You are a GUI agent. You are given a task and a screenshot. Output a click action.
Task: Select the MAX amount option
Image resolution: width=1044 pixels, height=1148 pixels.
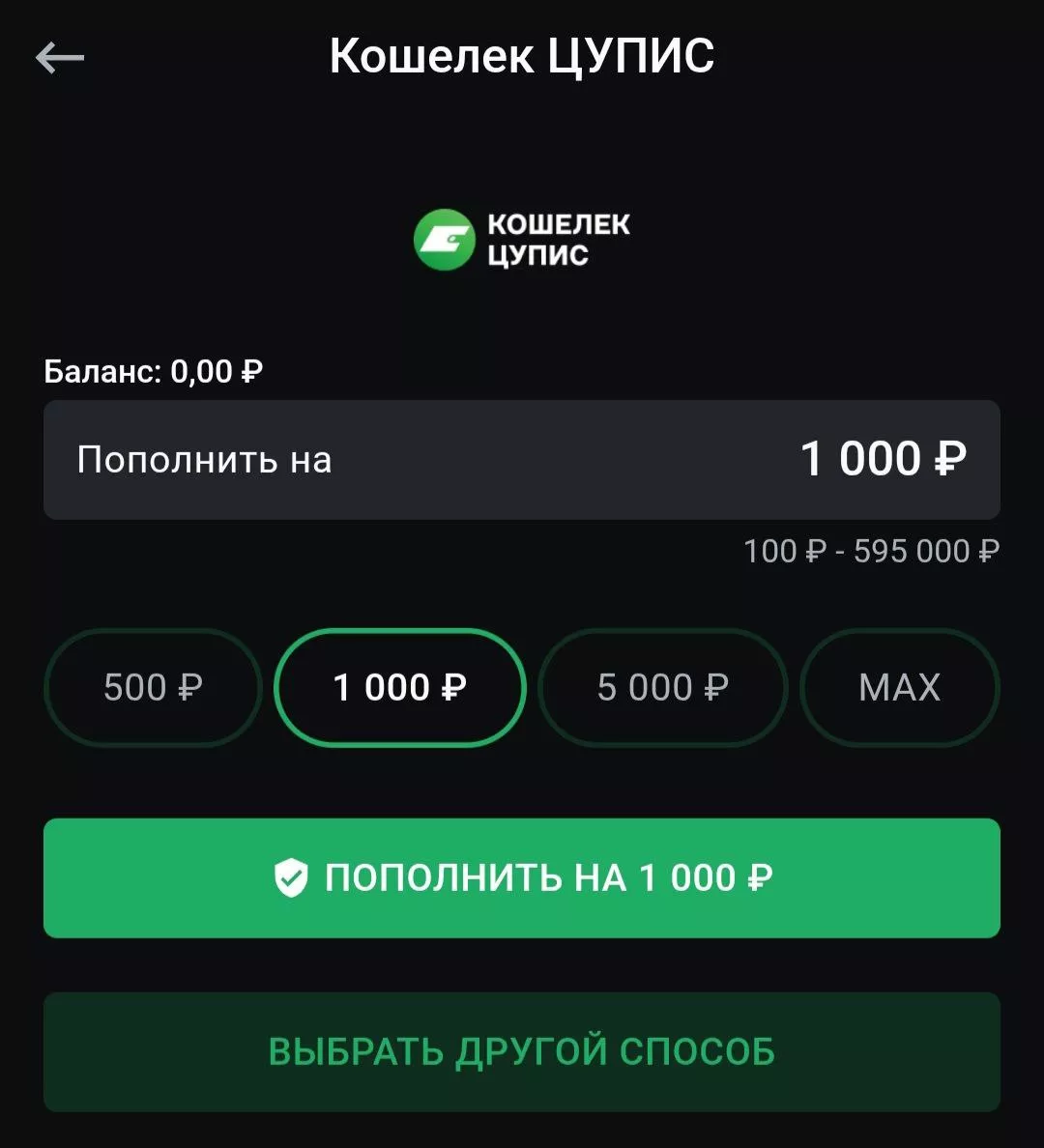click(x=900, y=687)
